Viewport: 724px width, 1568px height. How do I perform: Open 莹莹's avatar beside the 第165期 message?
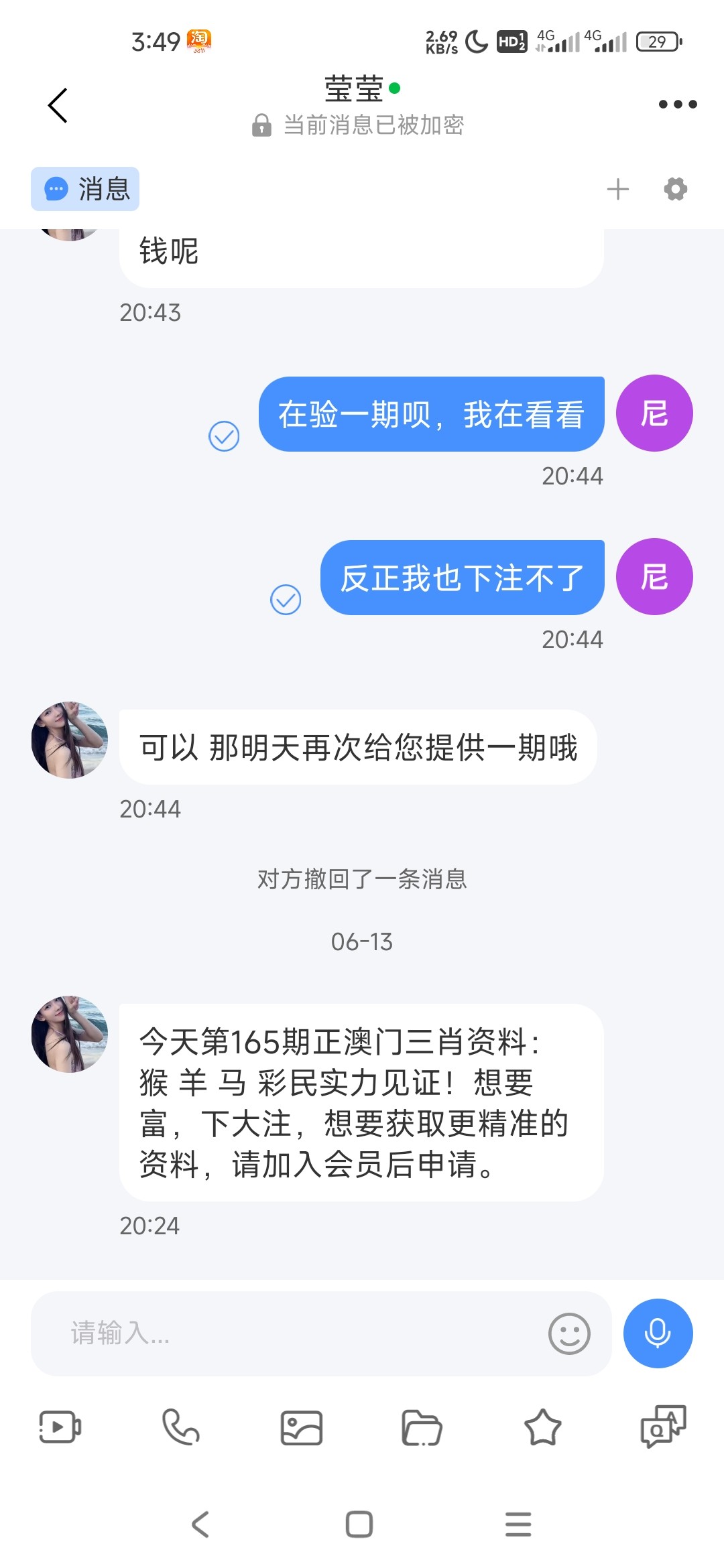[70, 1034]
